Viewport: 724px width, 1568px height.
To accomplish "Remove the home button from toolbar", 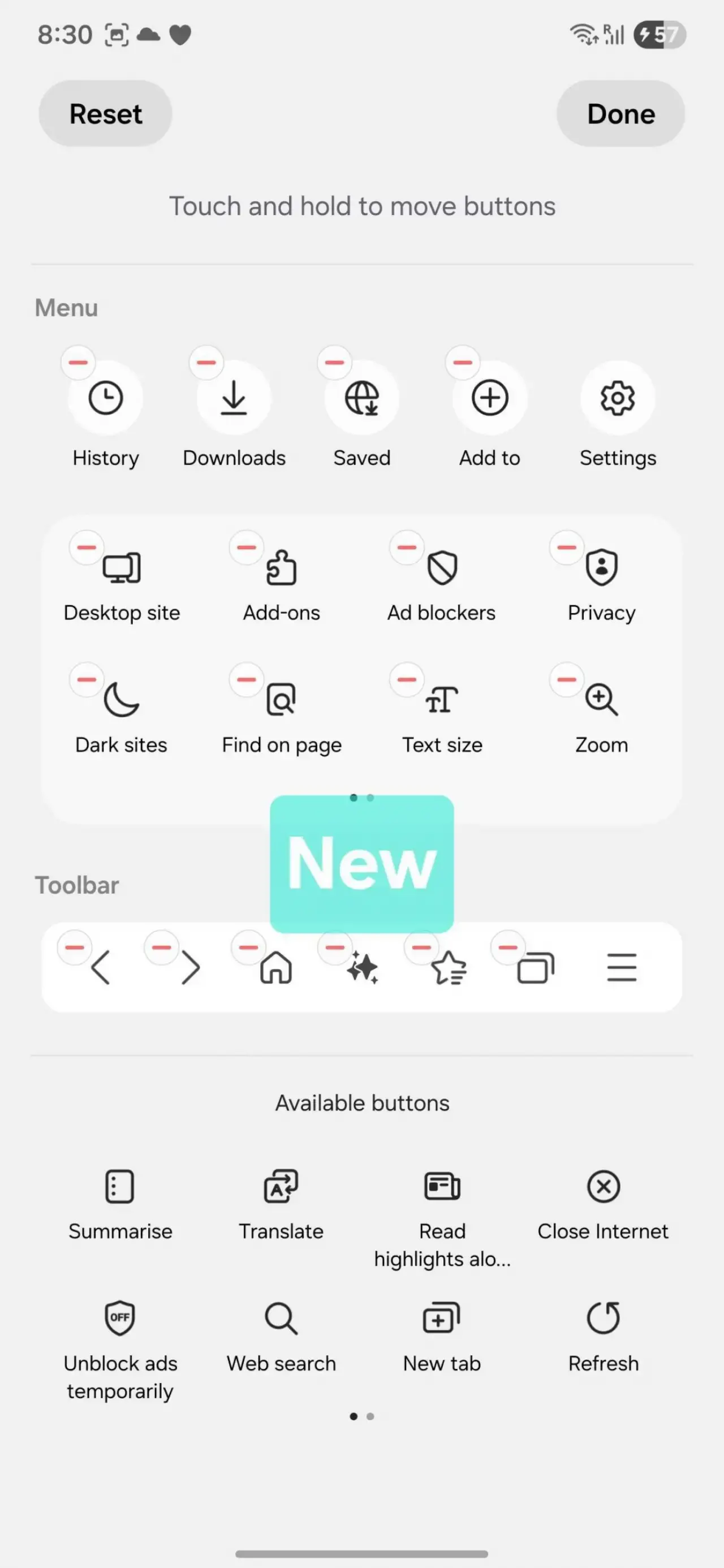I will [x=248, y=947].
